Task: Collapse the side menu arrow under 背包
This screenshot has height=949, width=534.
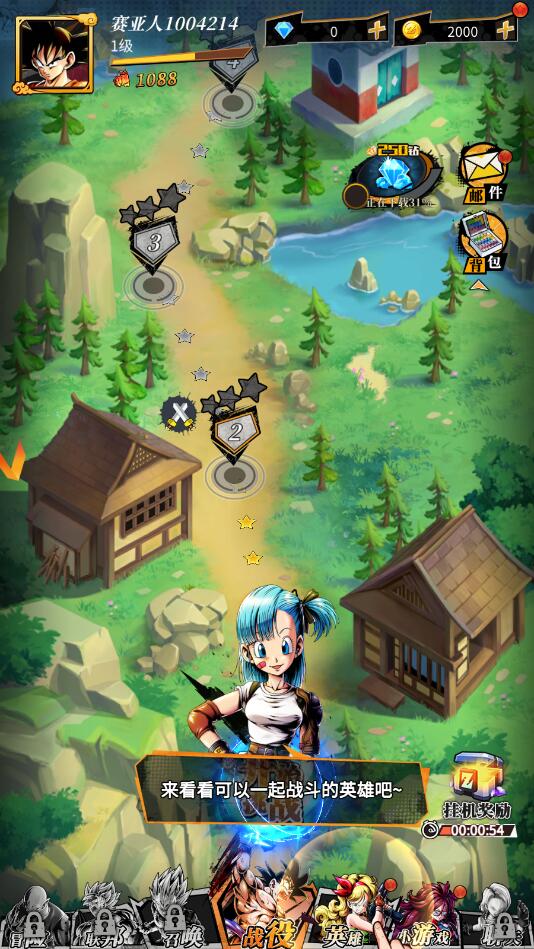Action: click(479, 284)
